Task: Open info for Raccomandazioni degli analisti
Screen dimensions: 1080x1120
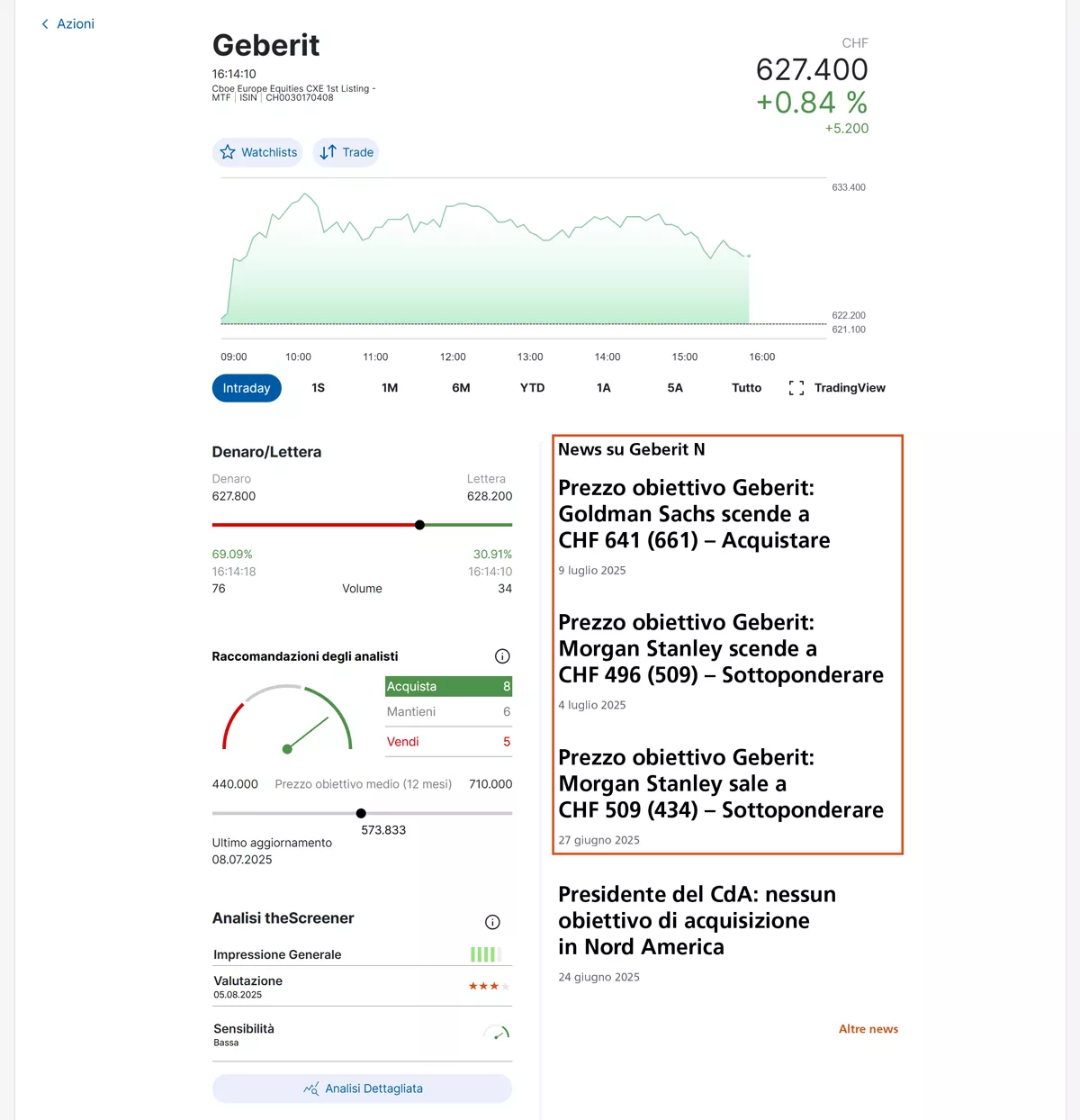Action: 502,656
